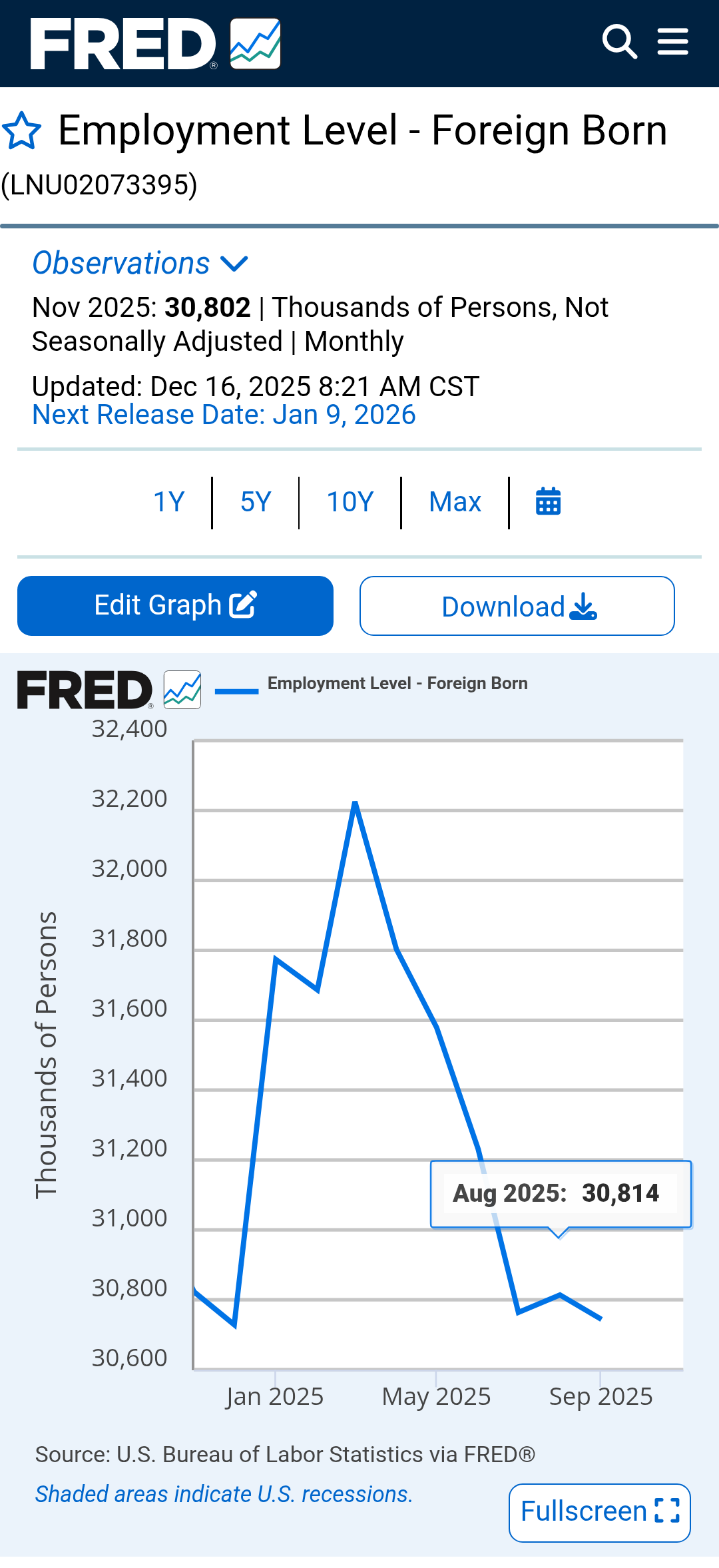Open the site search

(619, 43)
